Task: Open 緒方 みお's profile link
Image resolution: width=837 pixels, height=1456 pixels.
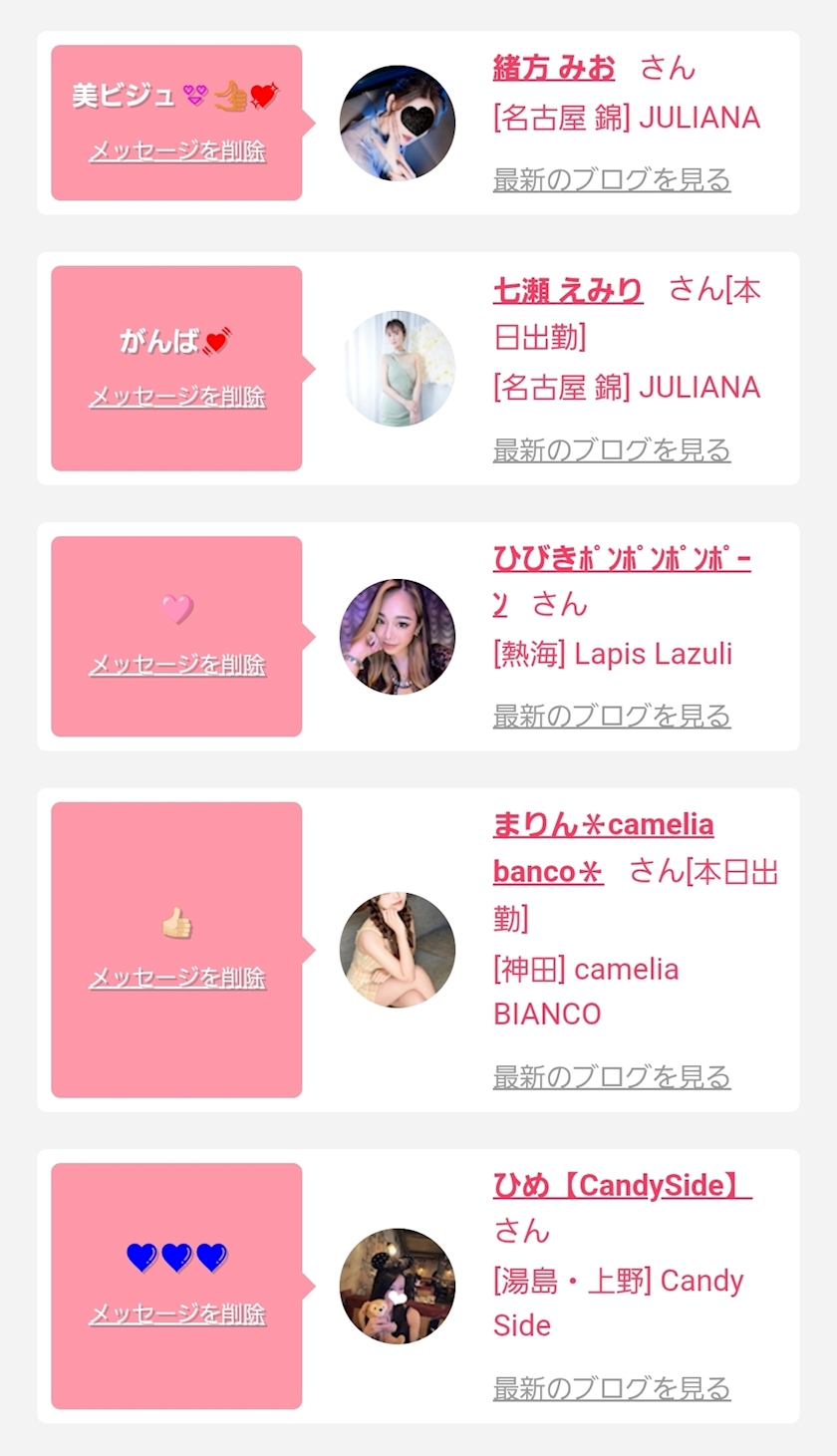Action: (554, 68)
